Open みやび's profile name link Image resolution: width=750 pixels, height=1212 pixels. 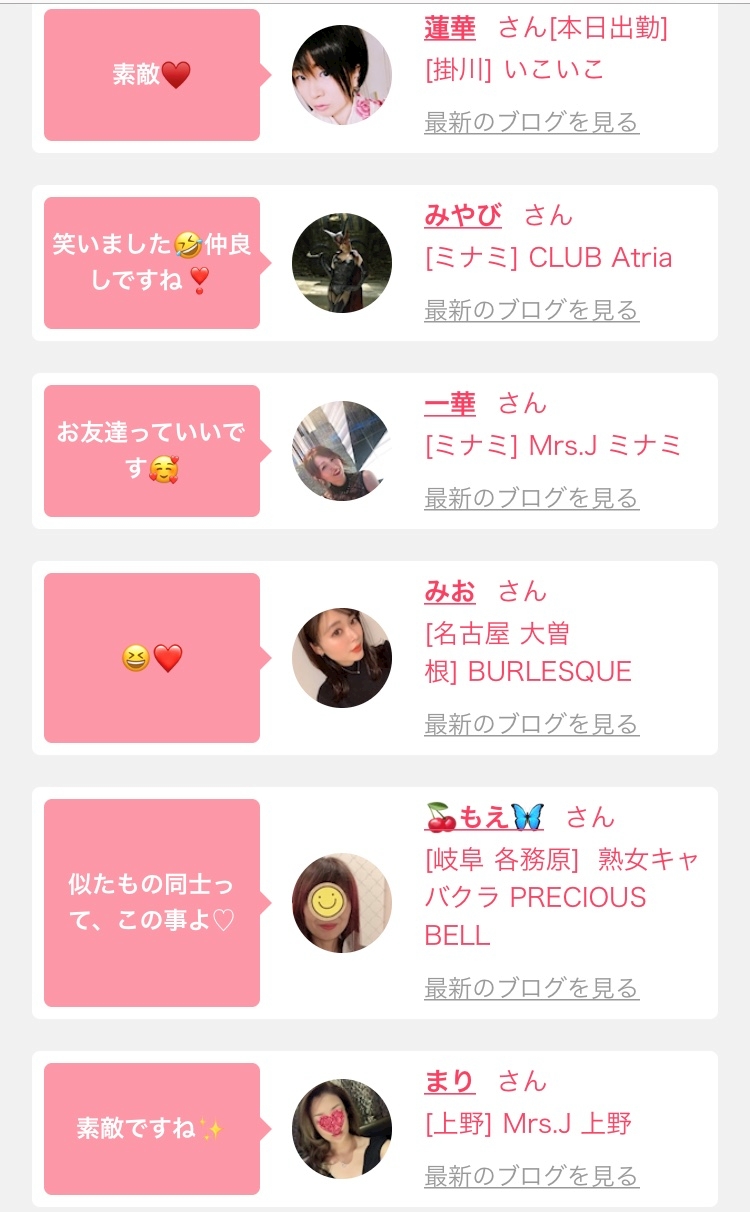pos(462,215)
